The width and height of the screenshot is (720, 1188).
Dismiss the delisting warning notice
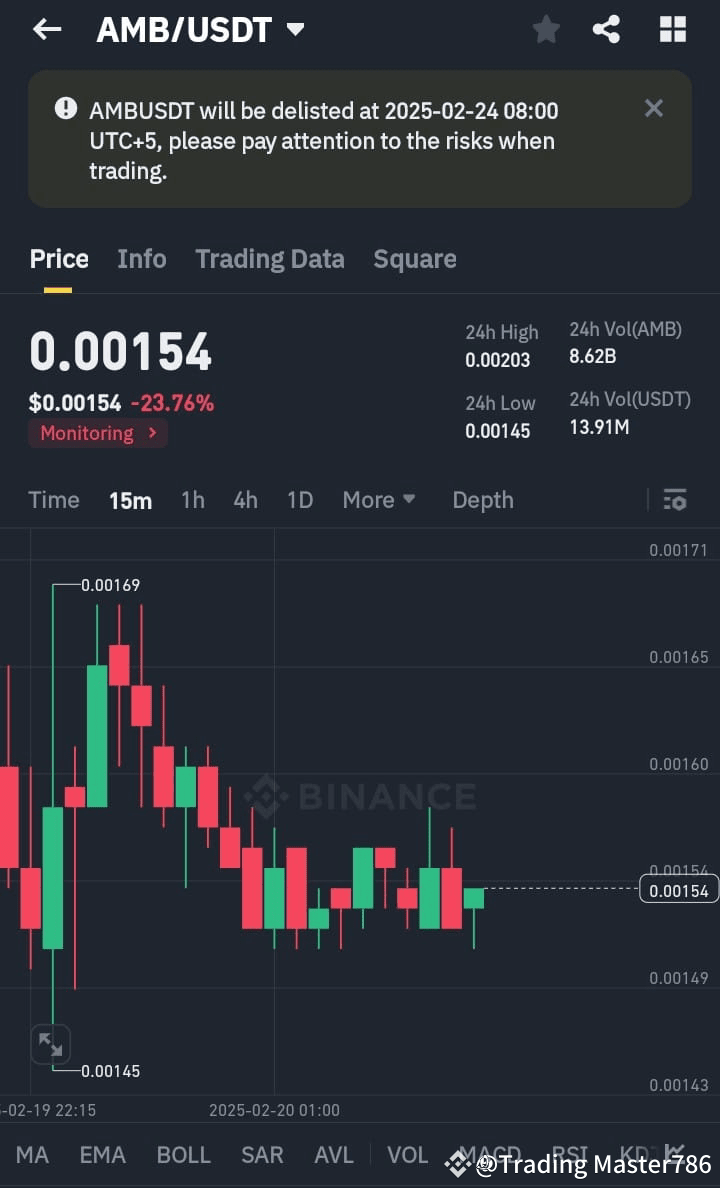654,108
